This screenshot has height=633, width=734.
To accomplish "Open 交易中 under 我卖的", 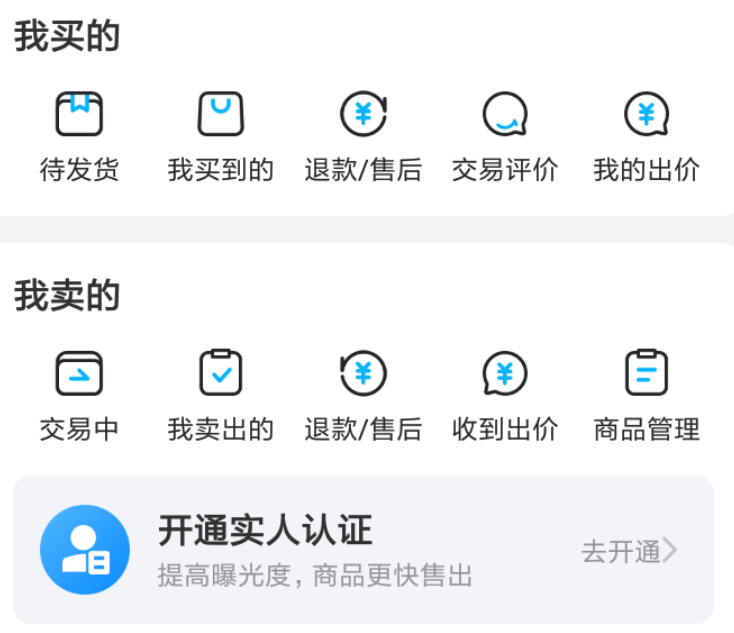I will [79, 395].
